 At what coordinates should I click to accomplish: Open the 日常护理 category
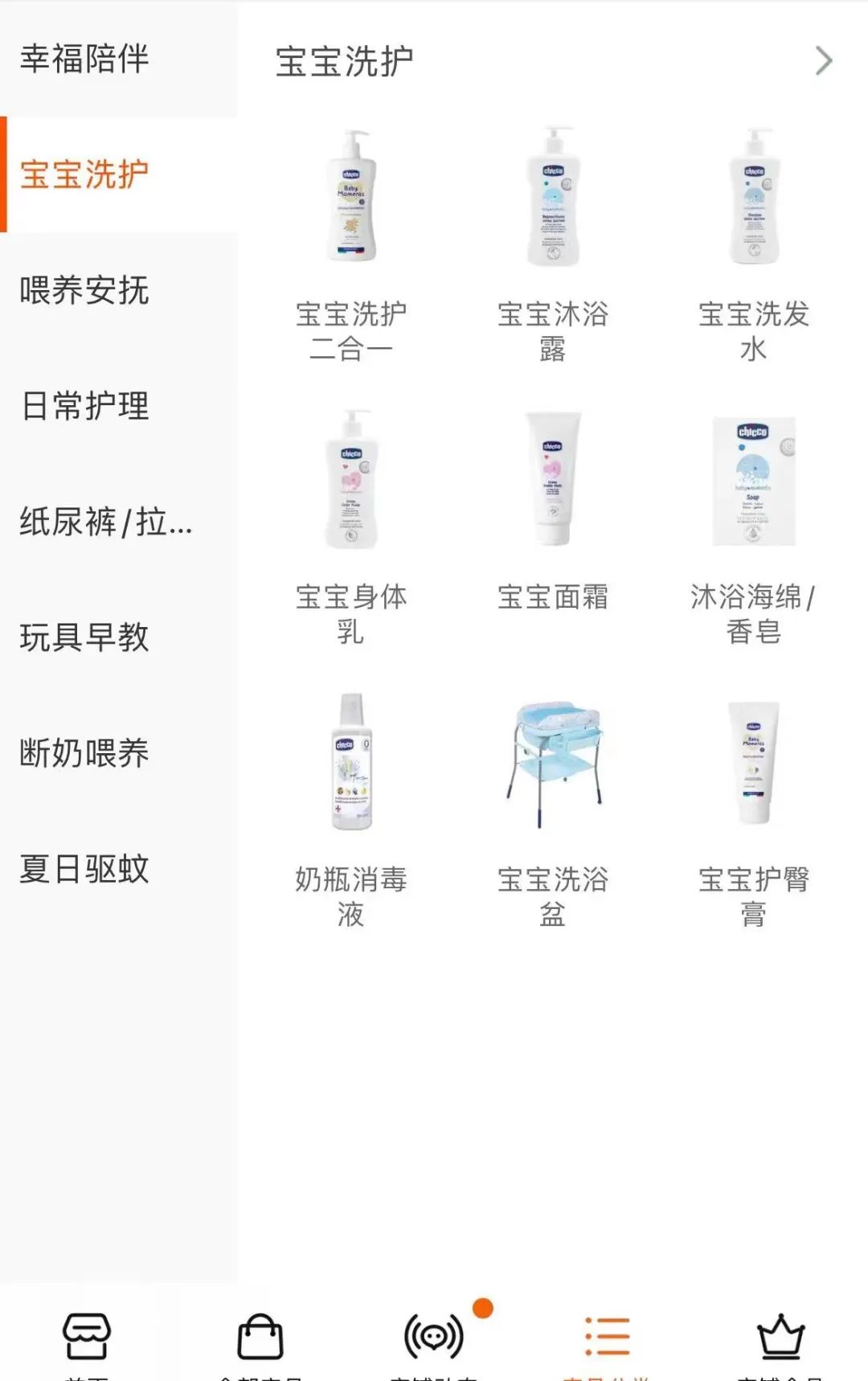click(84, 406)
